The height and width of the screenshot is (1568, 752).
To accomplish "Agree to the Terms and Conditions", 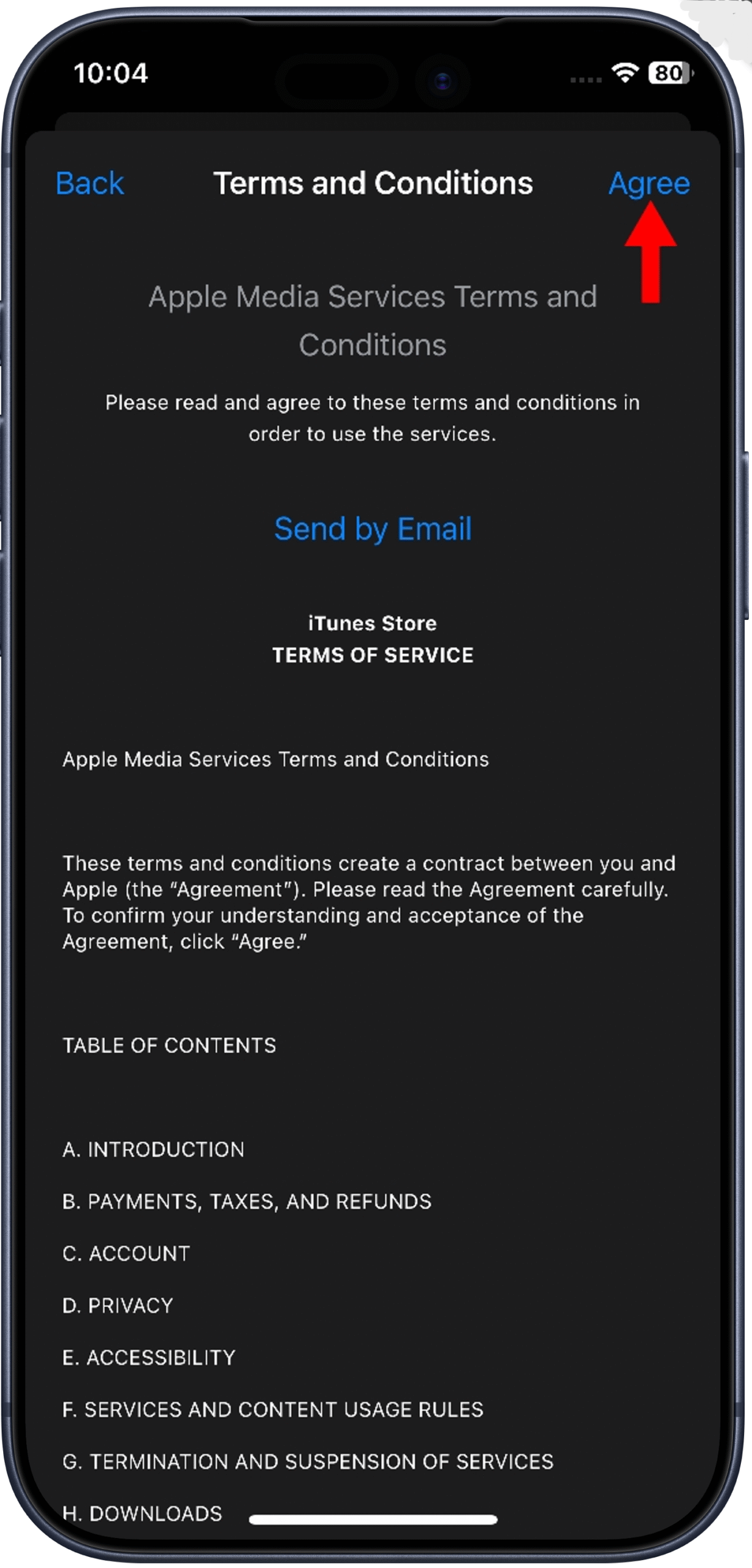I will (648, 183).
